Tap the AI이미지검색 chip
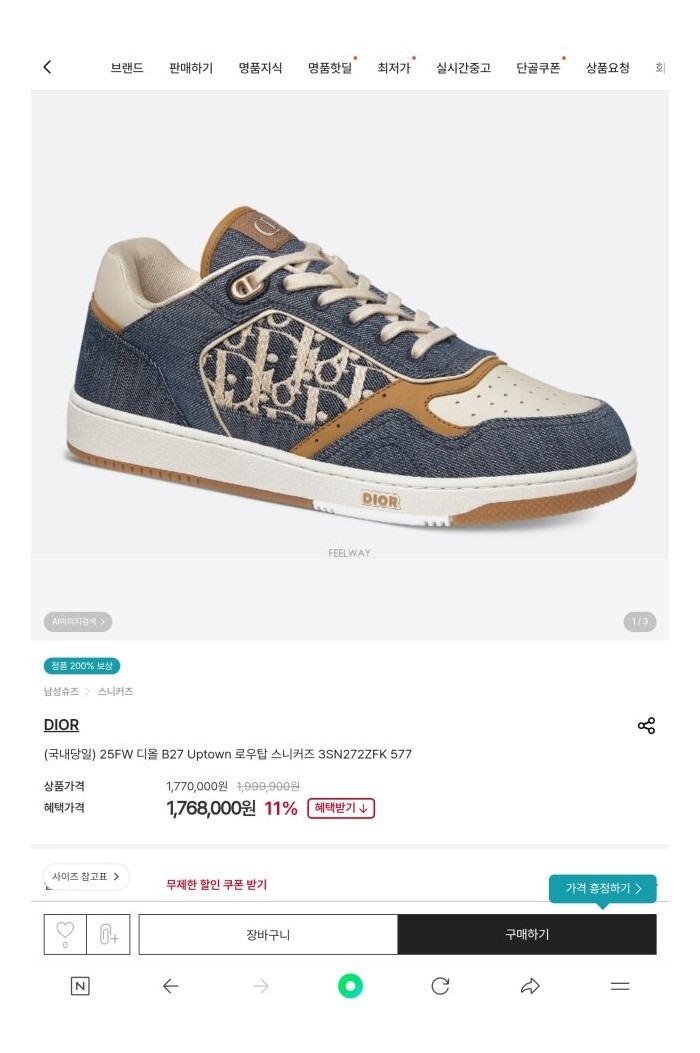The image size is (700, 1053). tap(77, 622)
